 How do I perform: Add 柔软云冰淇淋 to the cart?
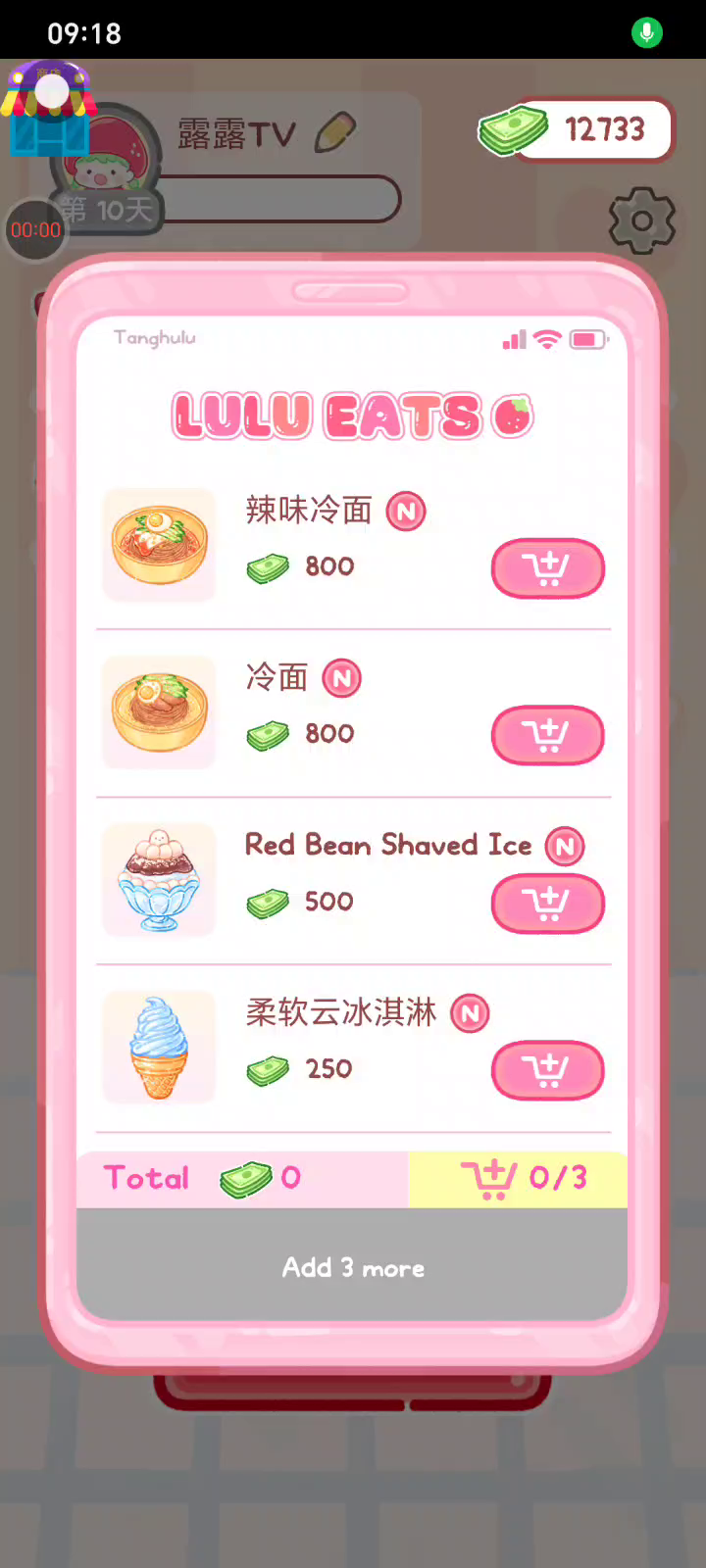547,1070
